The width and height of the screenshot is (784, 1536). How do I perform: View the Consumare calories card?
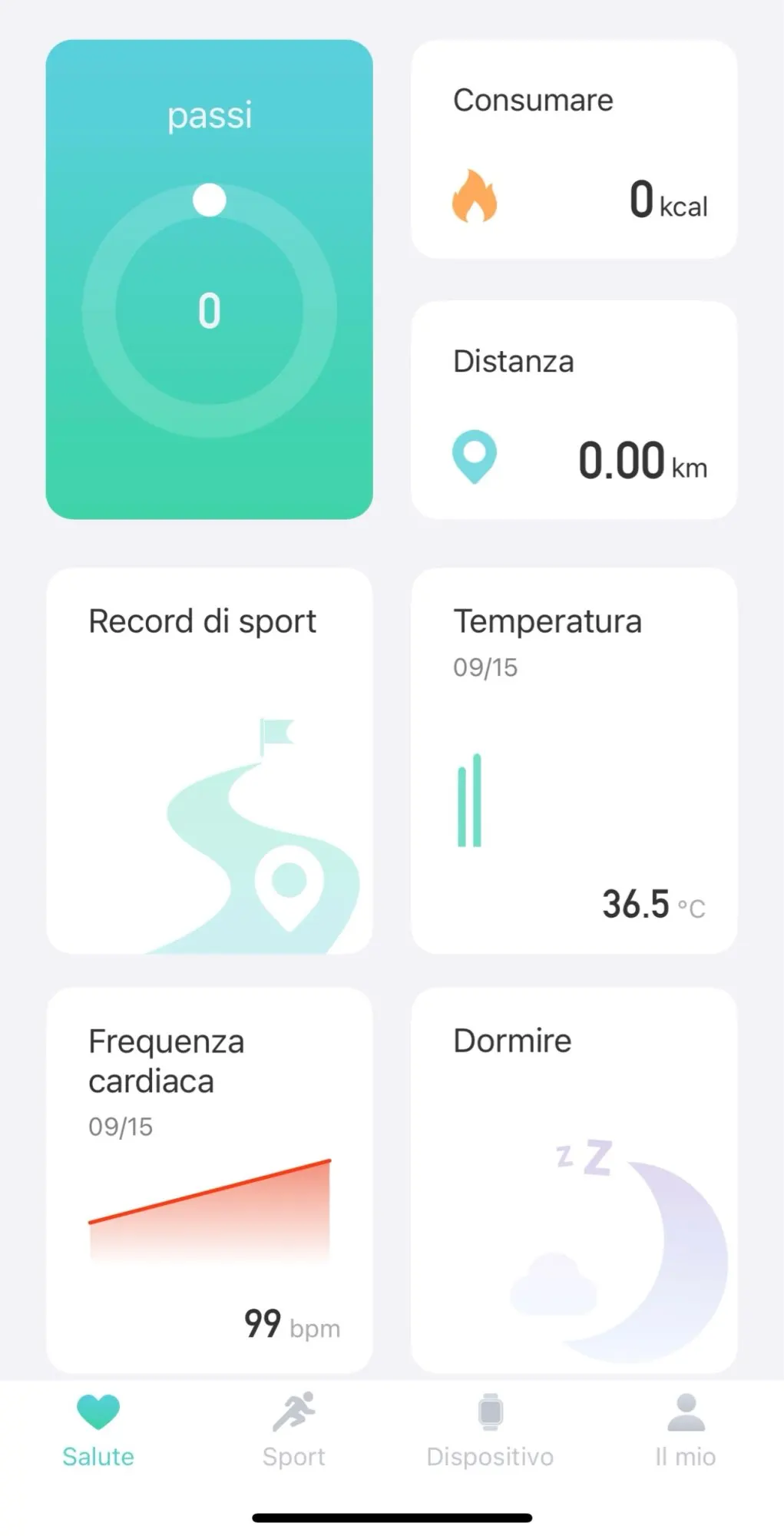(x=574, y=150)
